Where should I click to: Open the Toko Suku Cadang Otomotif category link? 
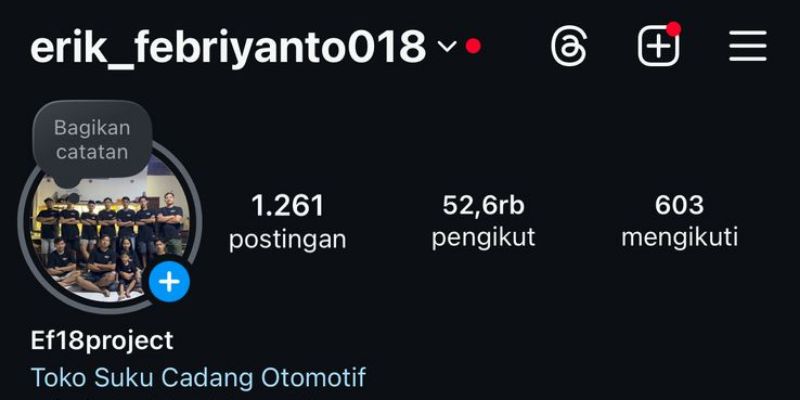click(x=198, y=378)
